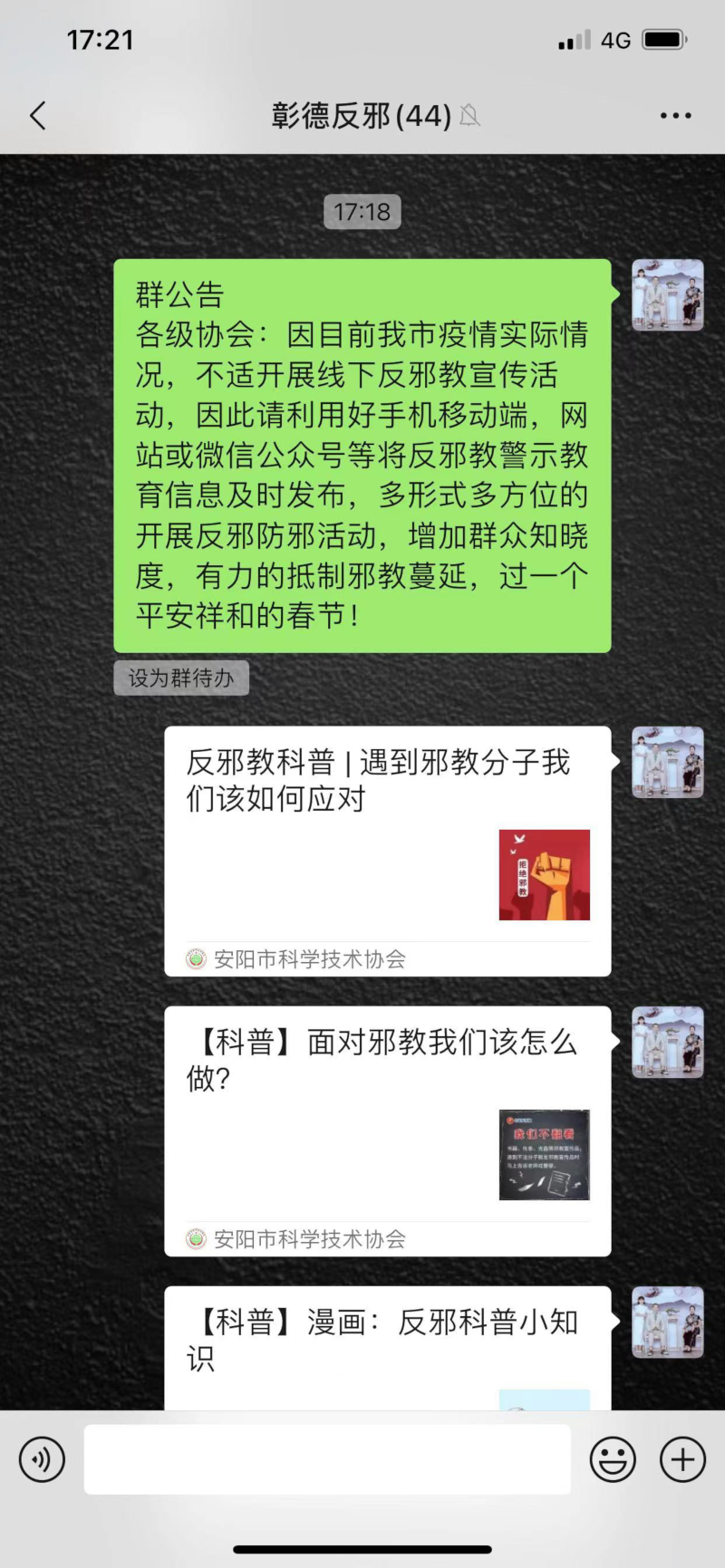Open the chat's three-dot menu

point(675,116)
